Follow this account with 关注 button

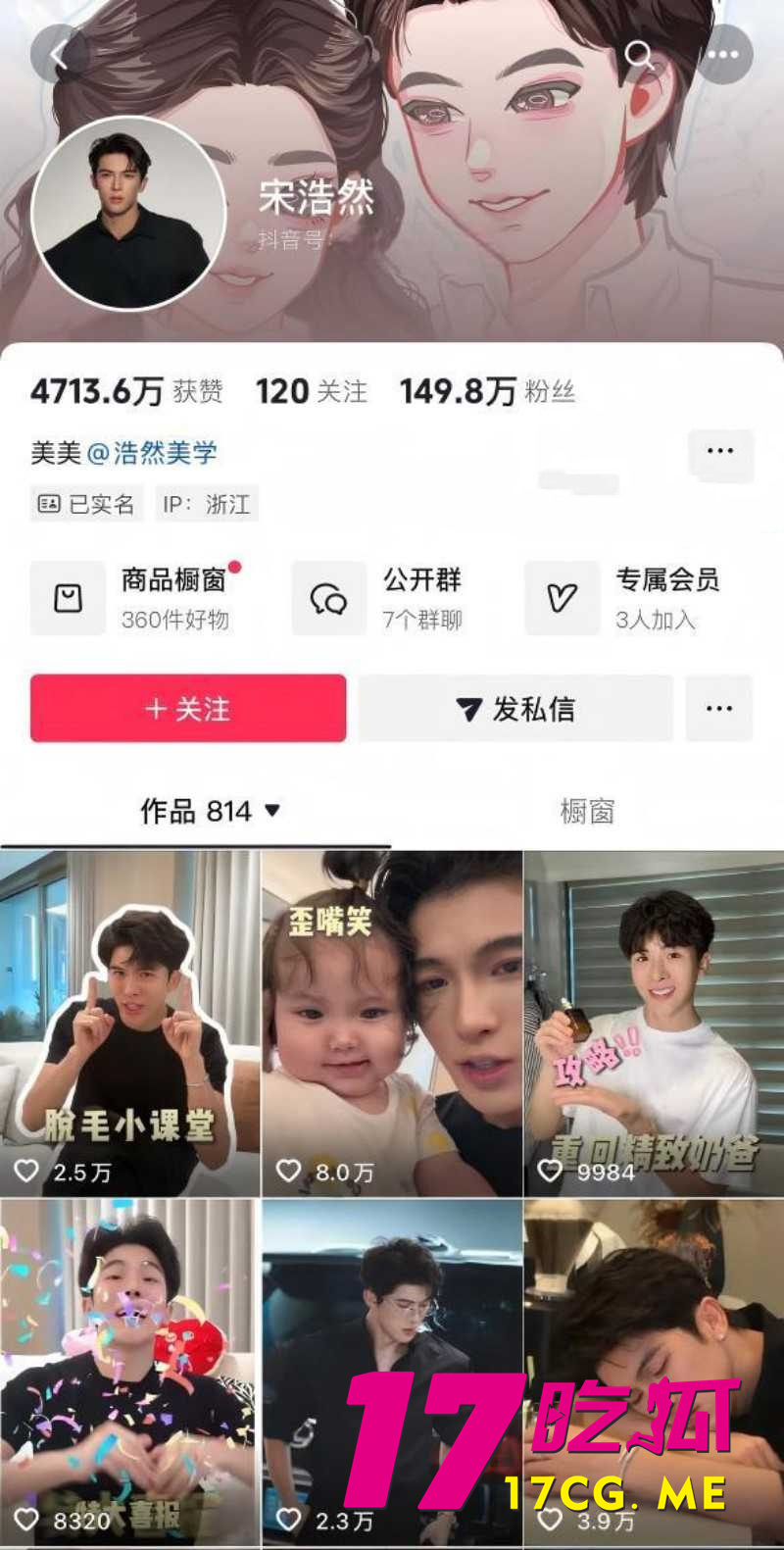click(188, 708)
